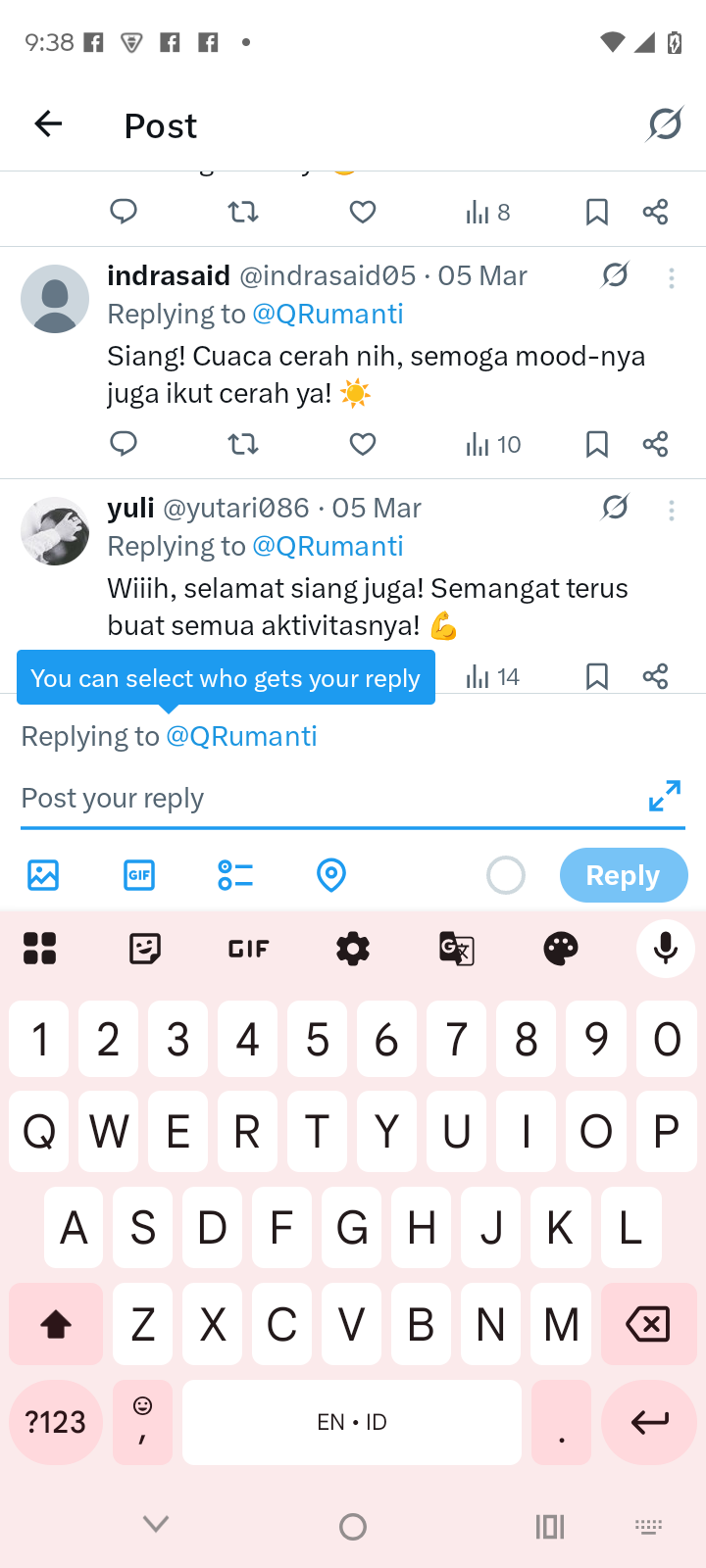Add a GIF to the reply
This screenshot has width=706, height=1568.
[139, 875]
